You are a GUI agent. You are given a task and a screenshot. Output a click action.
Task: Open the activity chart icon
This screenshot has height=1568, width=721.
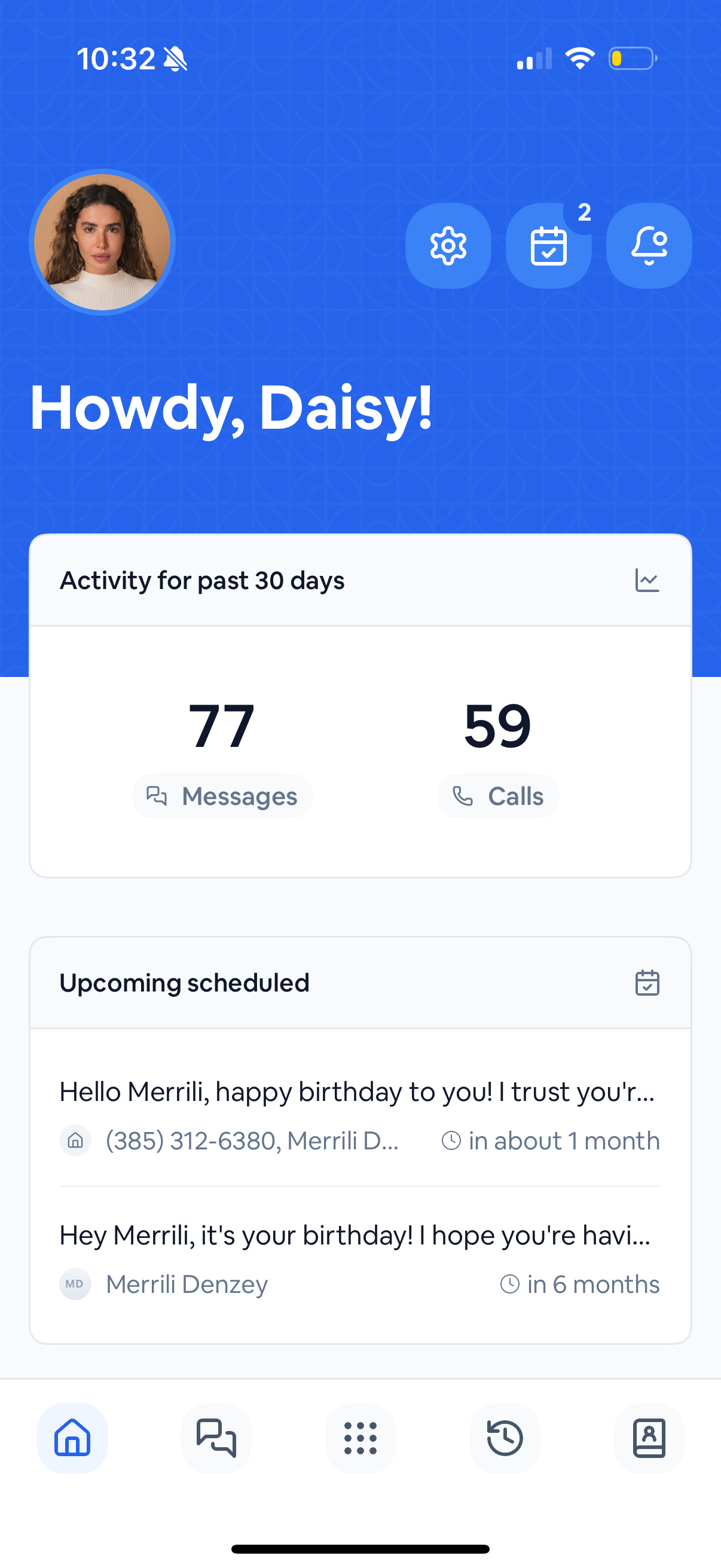[647, 580]
